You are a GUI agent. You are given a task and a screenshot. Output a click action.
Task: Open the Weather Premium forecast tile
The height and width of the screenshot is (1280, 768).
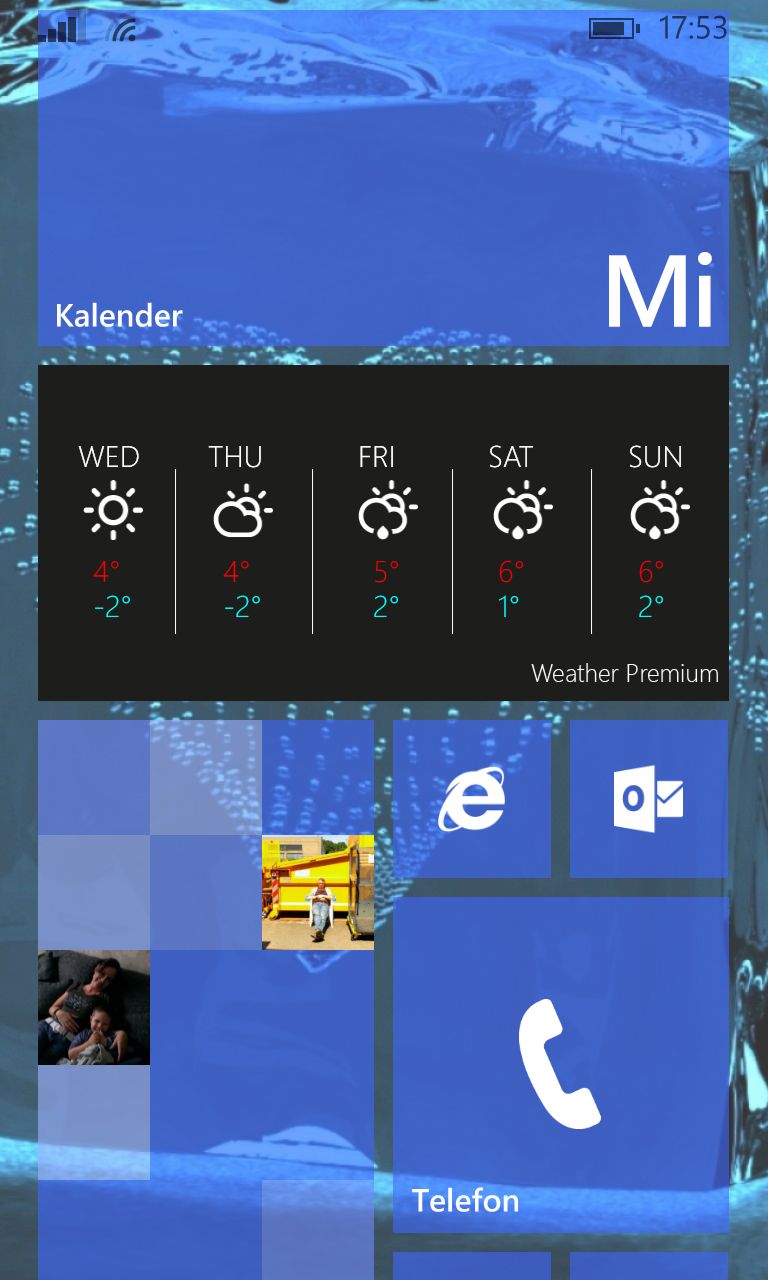[x=383, y=533]
